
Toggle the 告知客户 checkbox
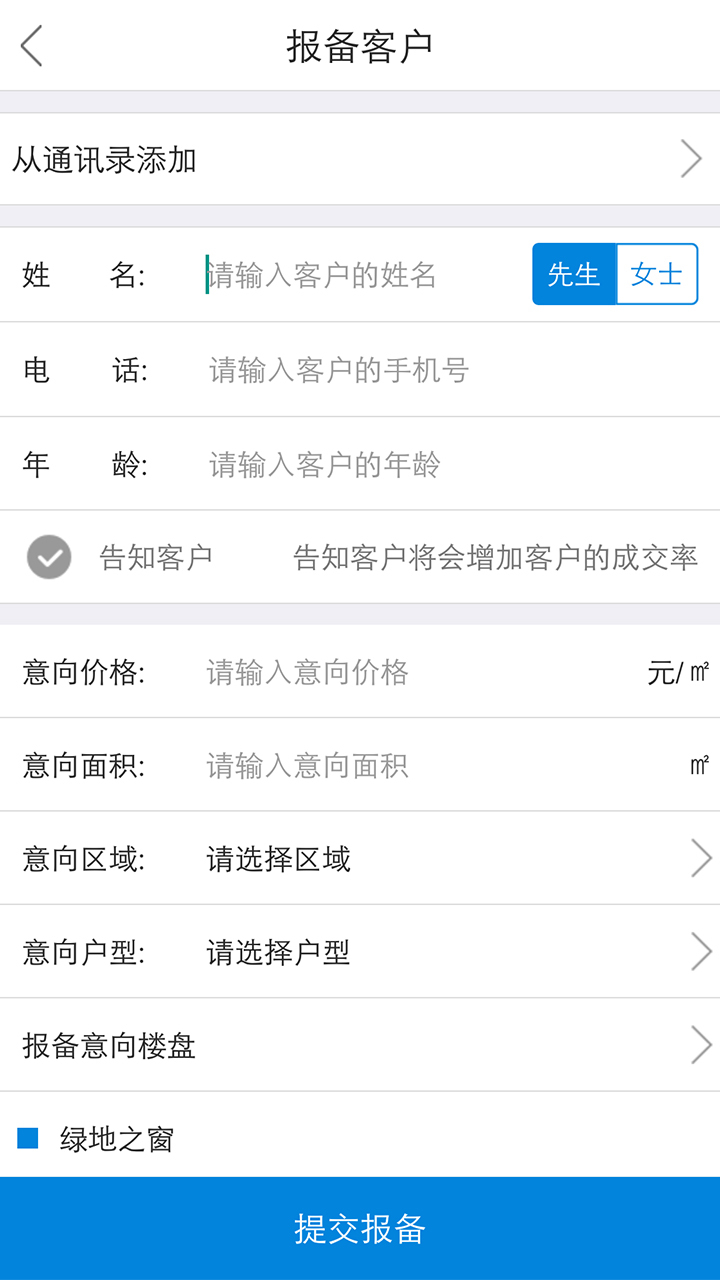49,557
